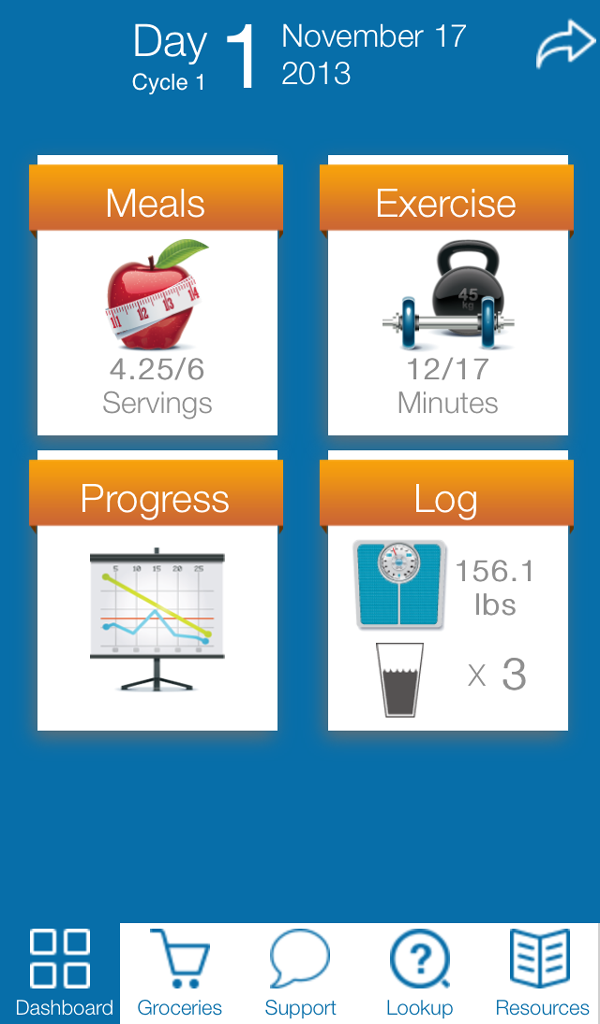Tap the share arrow icon
This screenshot has height=1024, width=600.
coord(565,45)
